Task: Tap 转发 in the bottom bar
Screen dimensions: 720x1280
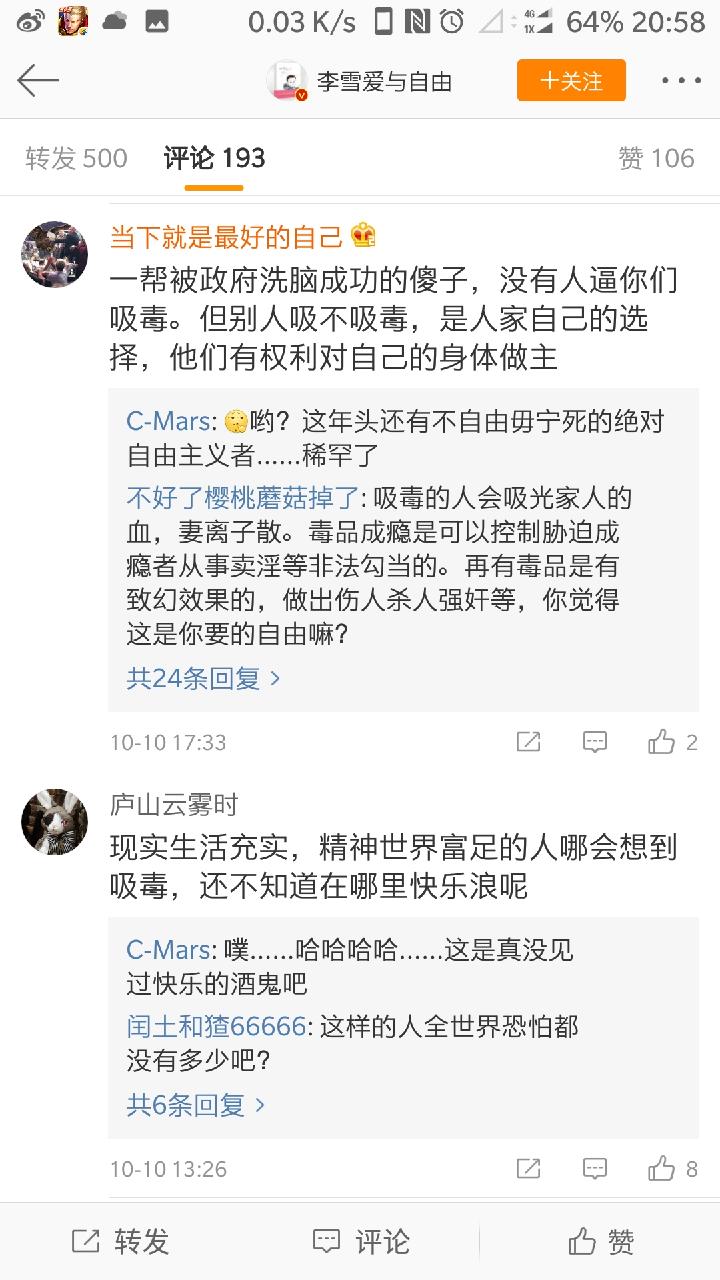Action: [x=120, y=1242]
